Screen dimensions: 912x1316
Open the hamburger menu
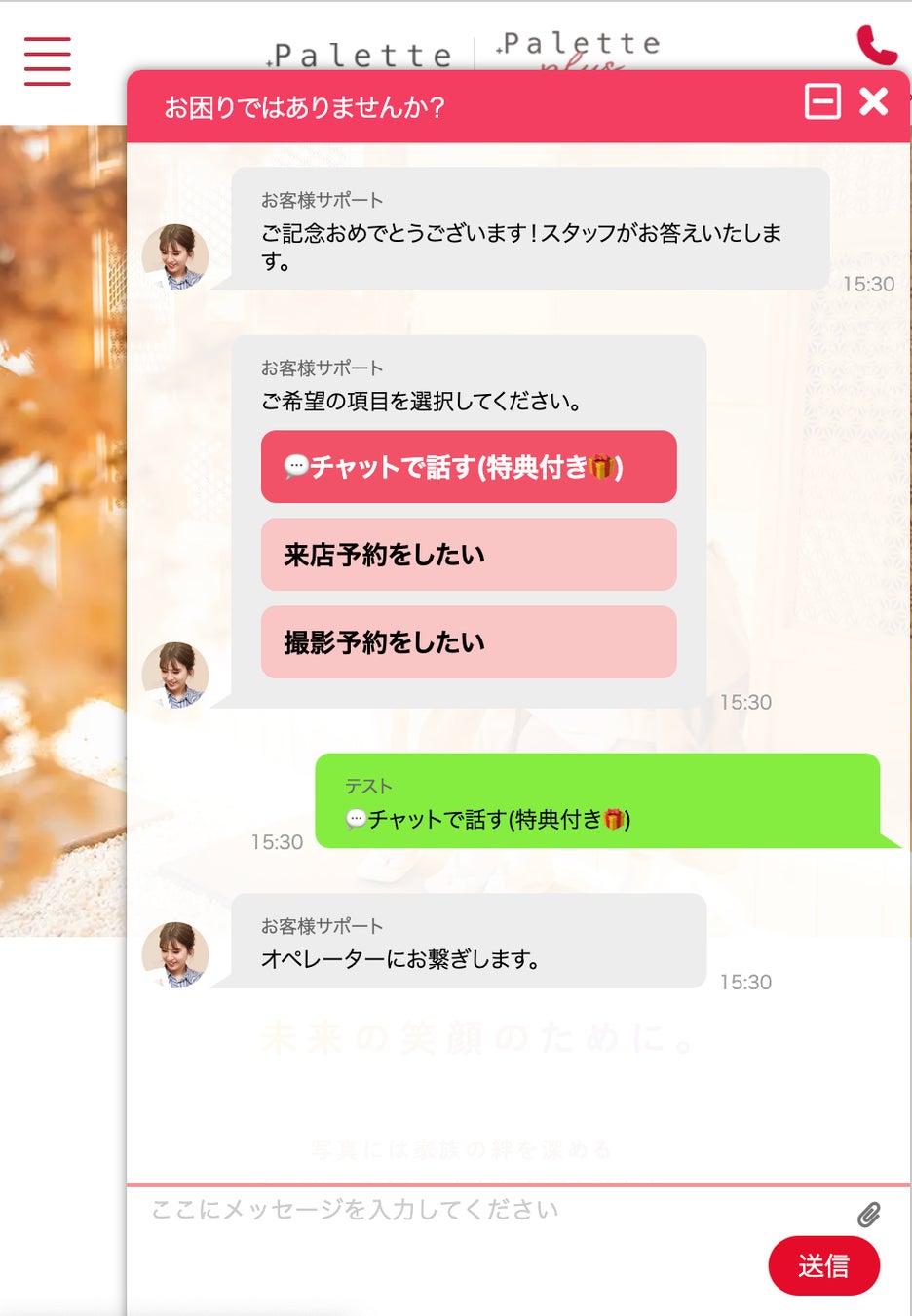[x=48, y=61]
